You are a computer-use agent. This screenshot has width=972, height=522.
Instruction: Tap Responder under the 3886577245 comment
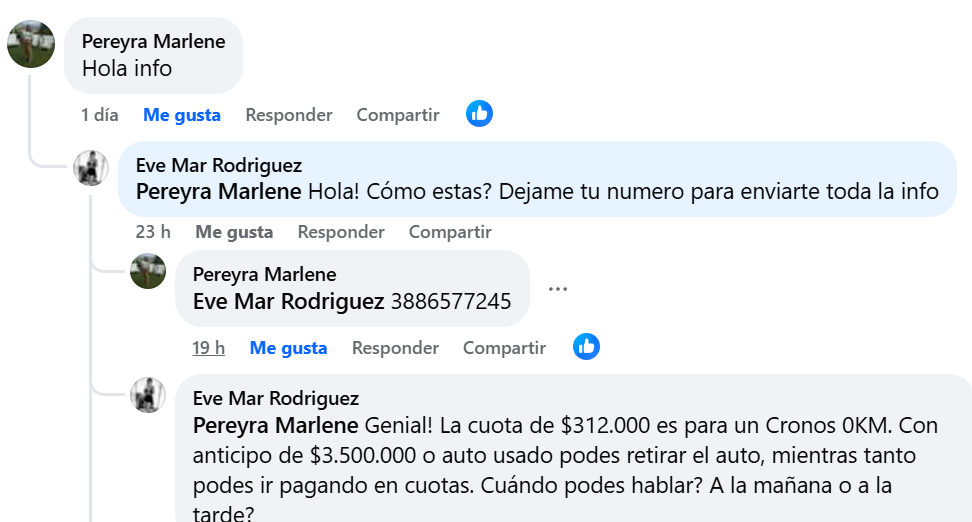point(395,348)
